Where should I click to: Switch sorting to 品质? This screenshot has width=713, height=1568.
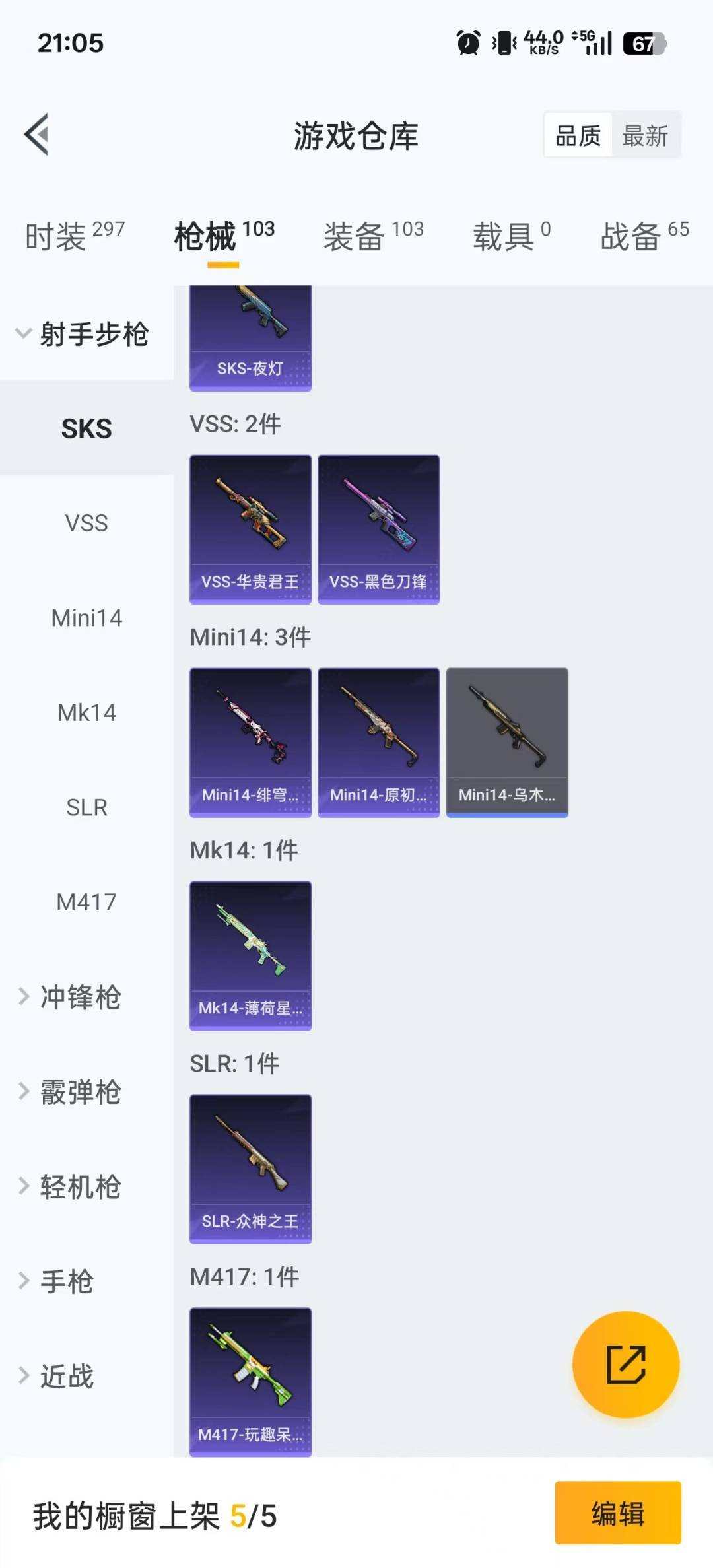point(577,135)
